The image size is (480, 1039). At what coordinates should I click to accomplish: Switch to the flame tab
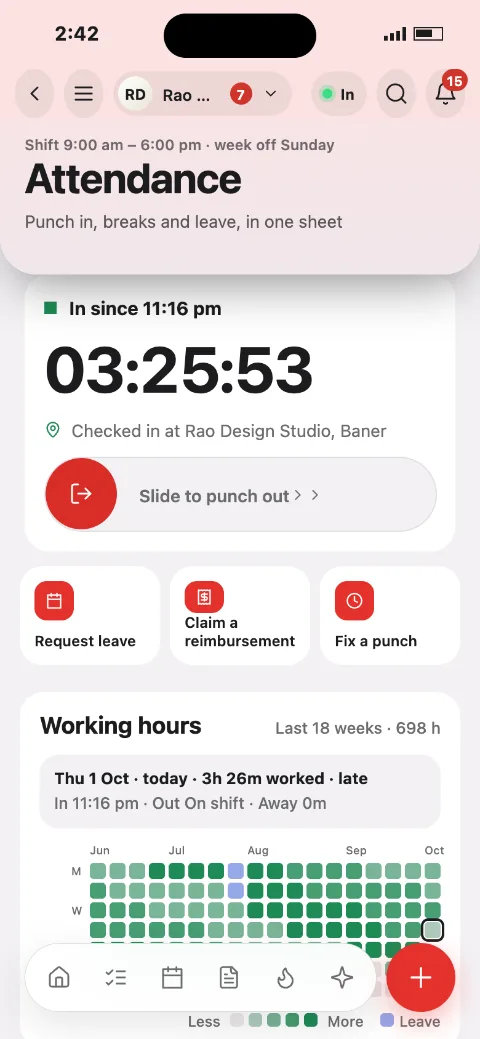coord(285,977)
